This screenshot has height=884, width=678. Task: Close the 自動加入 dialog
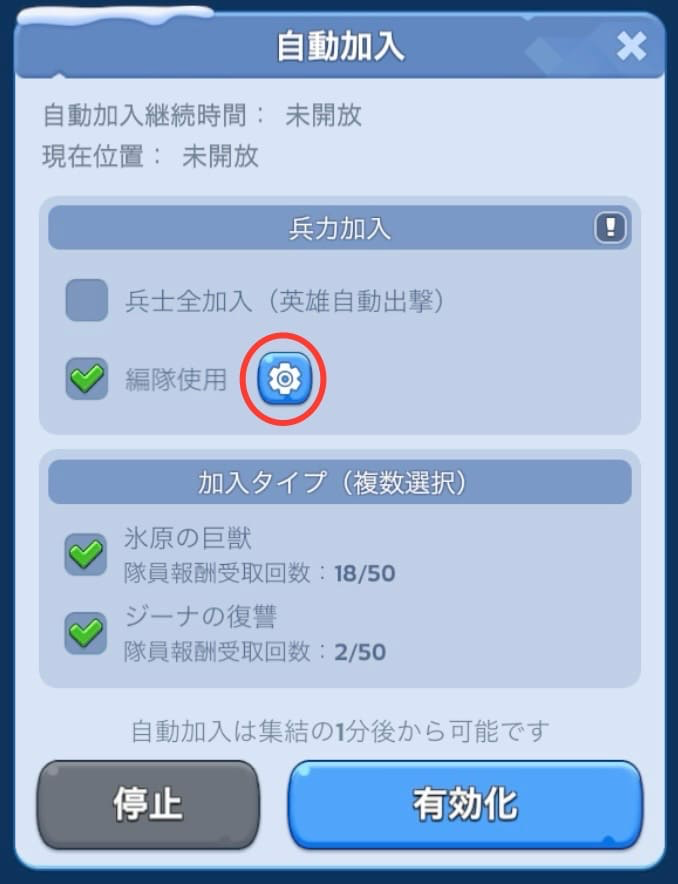pyautogui.click(x=631, y=46)
